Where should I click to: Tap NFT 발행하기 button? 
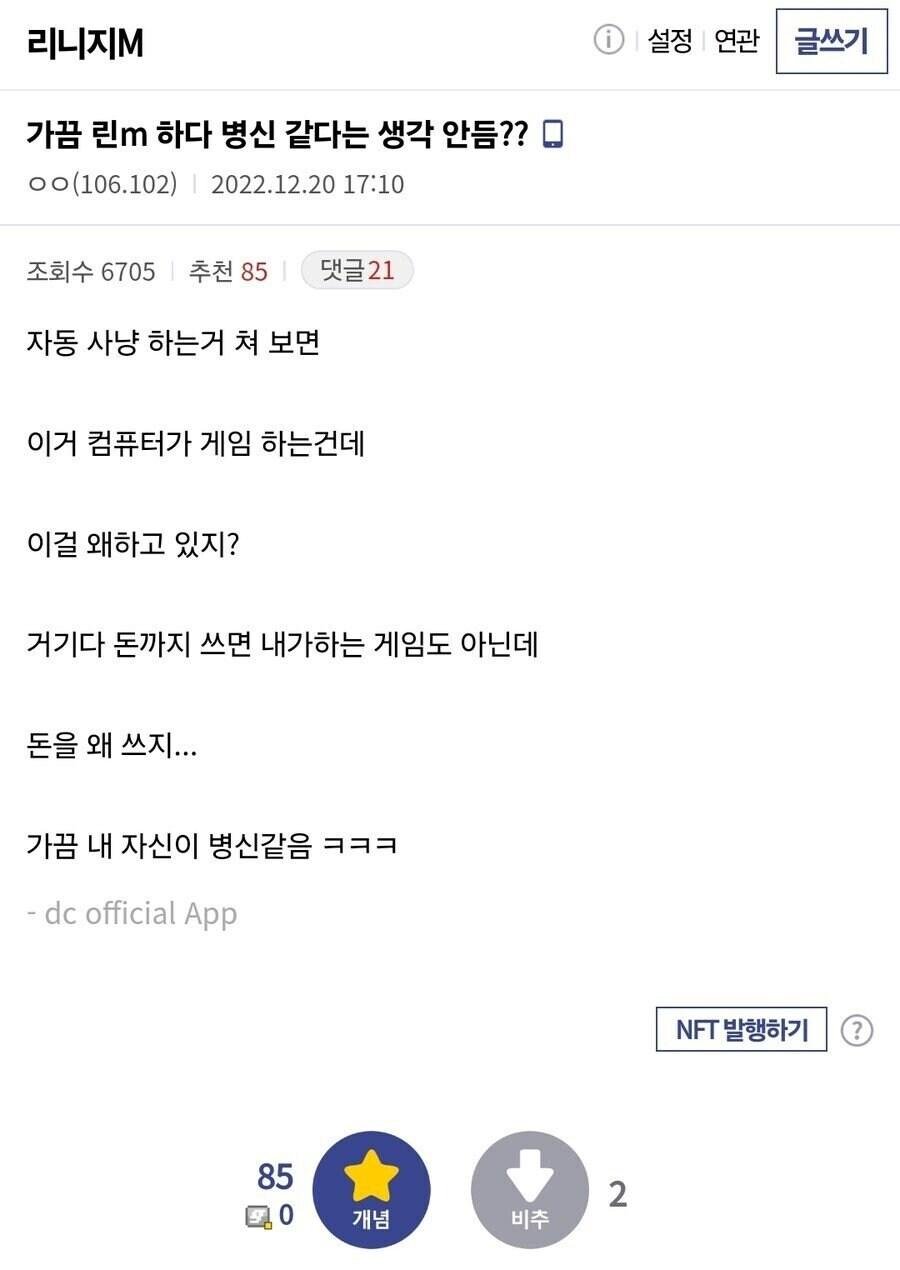coord(741,1029)
